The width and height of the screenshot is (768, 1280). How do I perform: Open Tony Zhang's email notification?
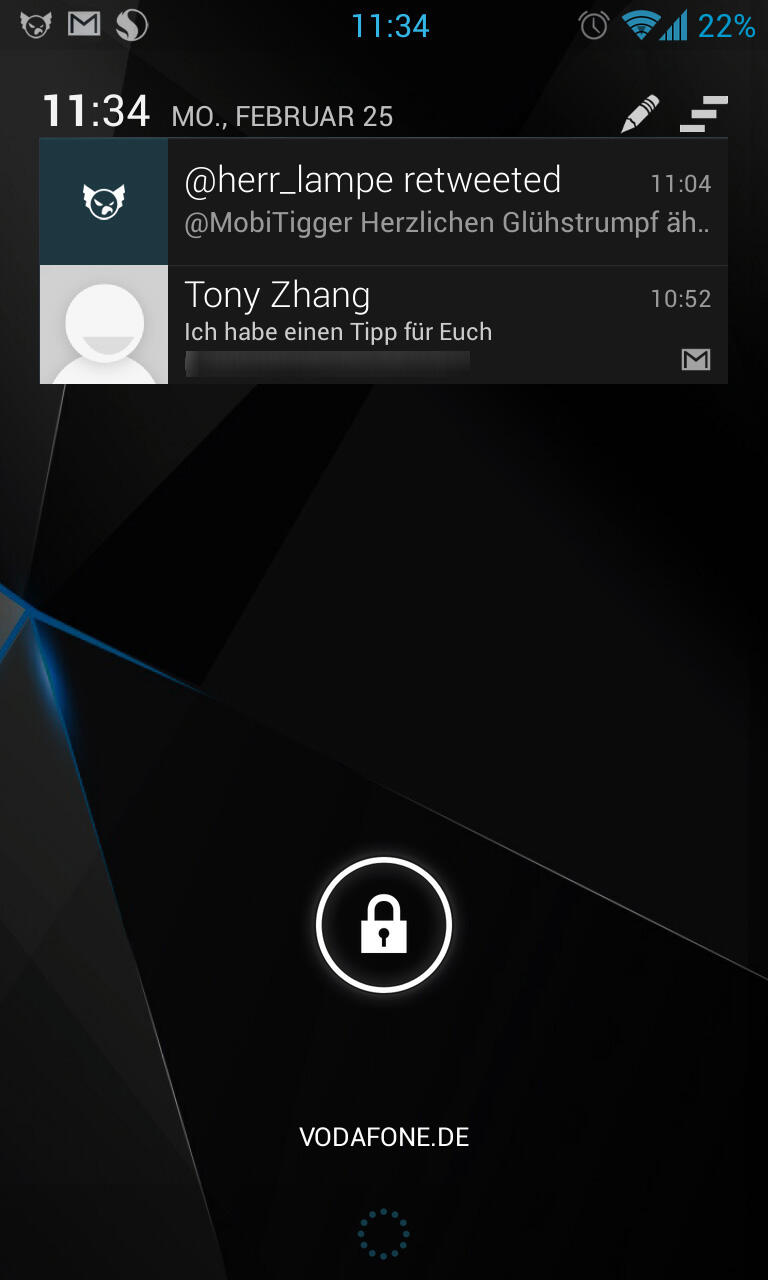pyautogui.click(x=383, y=325)
